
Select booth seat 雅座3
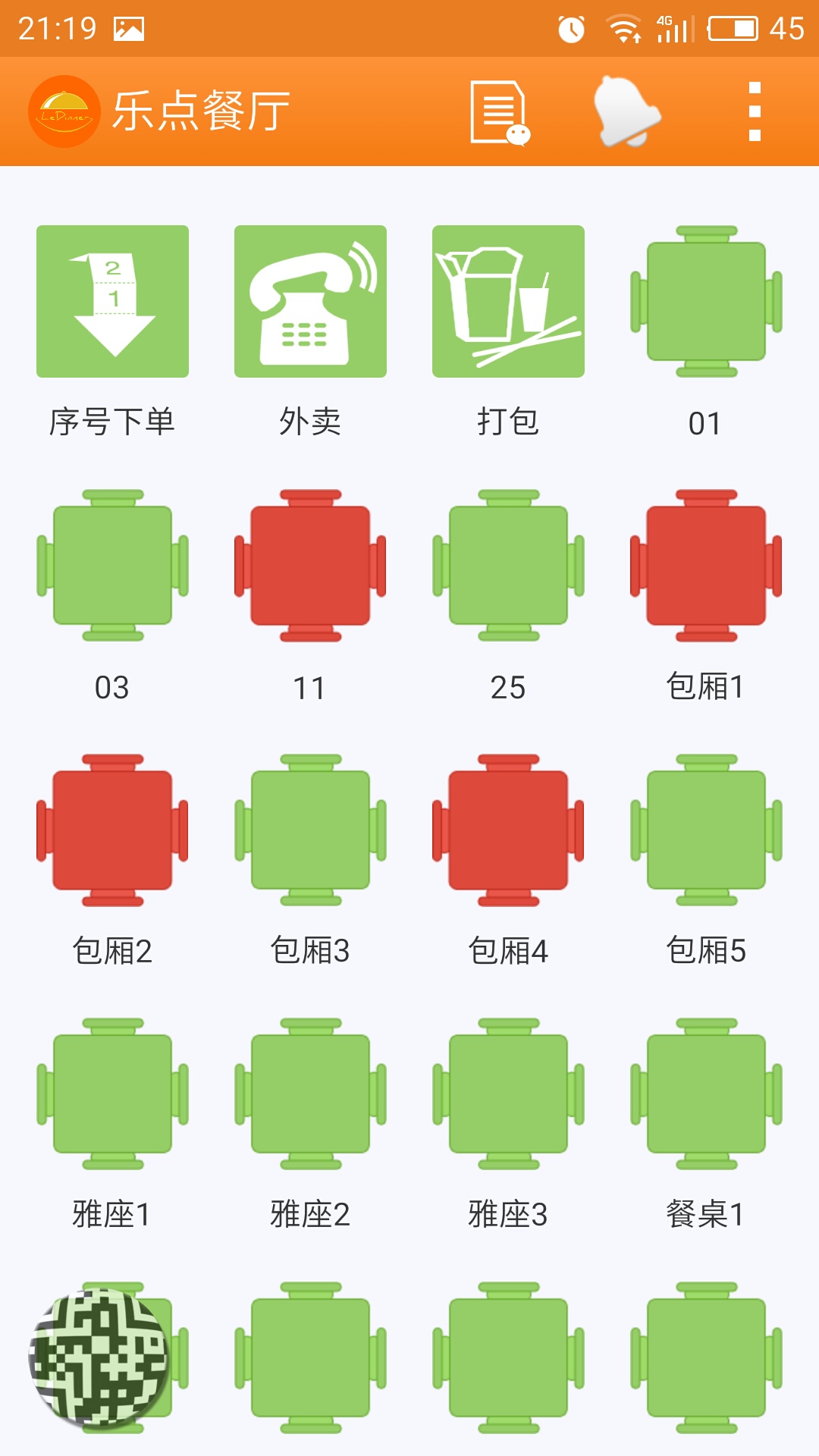pos(508,1094)
